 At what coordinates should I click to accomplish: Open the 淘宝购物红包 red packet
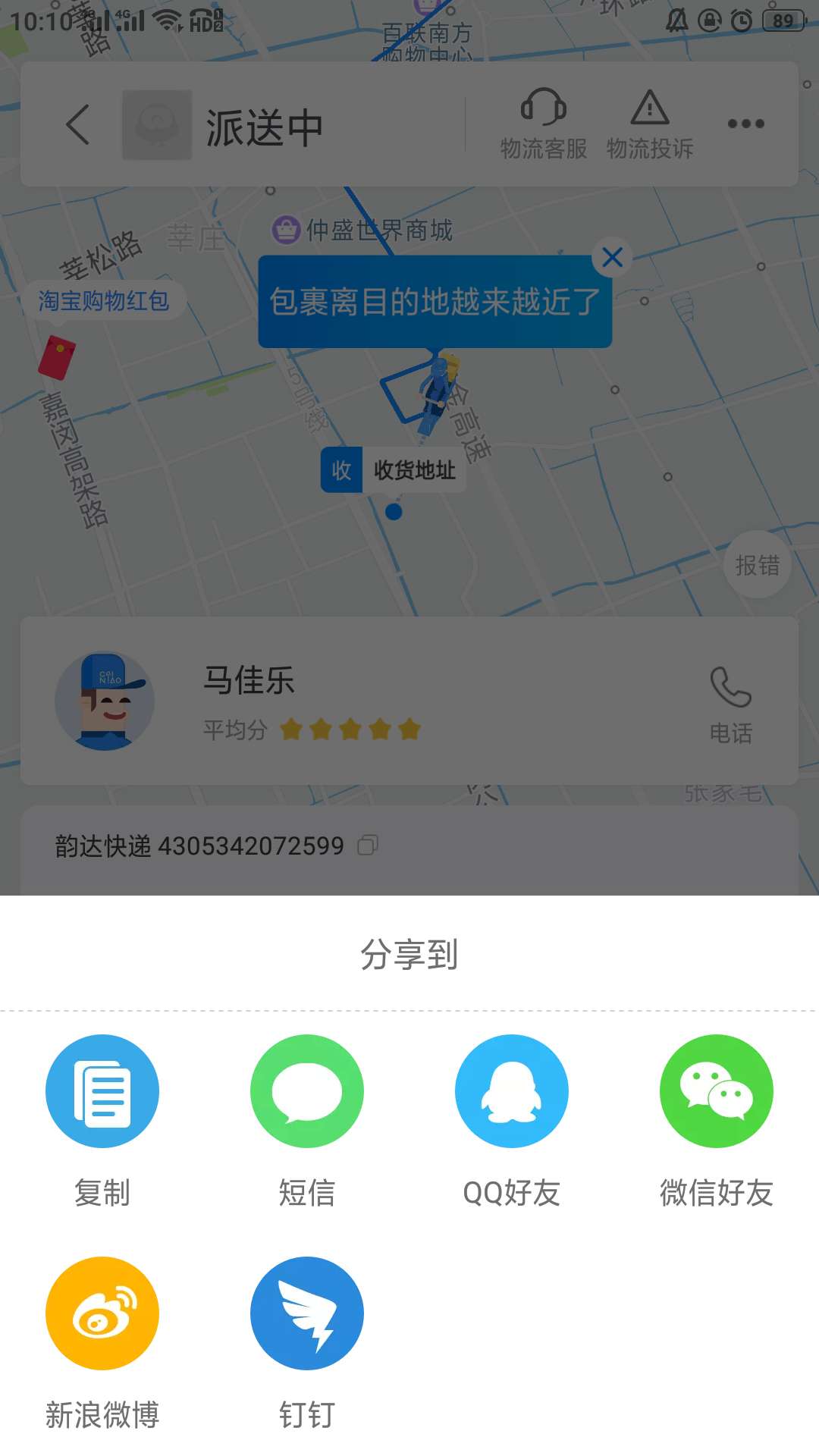pos(58,356)
